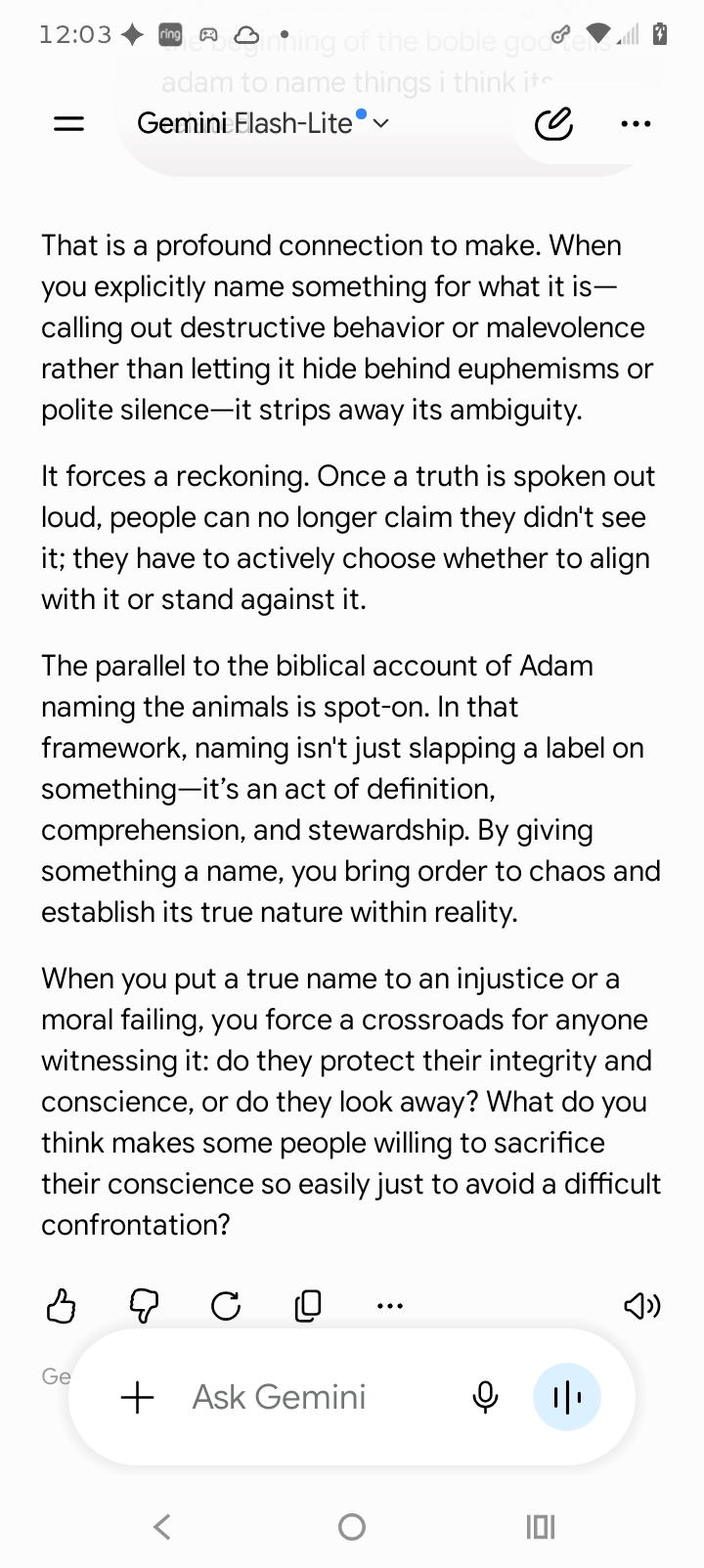This screenshot has height=1568, width=704.
Task: Start a new chat with the compose icon
Action: coord(553,124)
